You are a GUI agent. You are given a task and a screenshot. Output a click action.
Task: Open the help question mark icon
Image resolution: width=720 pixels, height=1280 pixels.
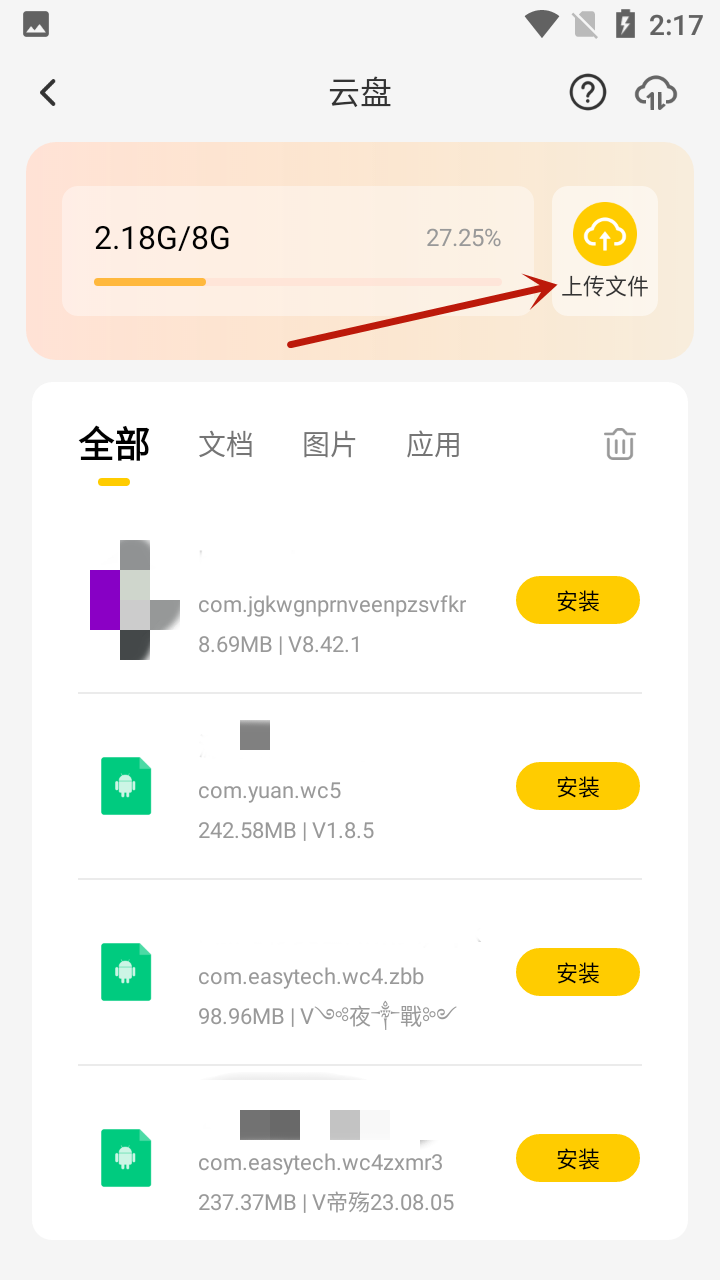click(588, 93)
